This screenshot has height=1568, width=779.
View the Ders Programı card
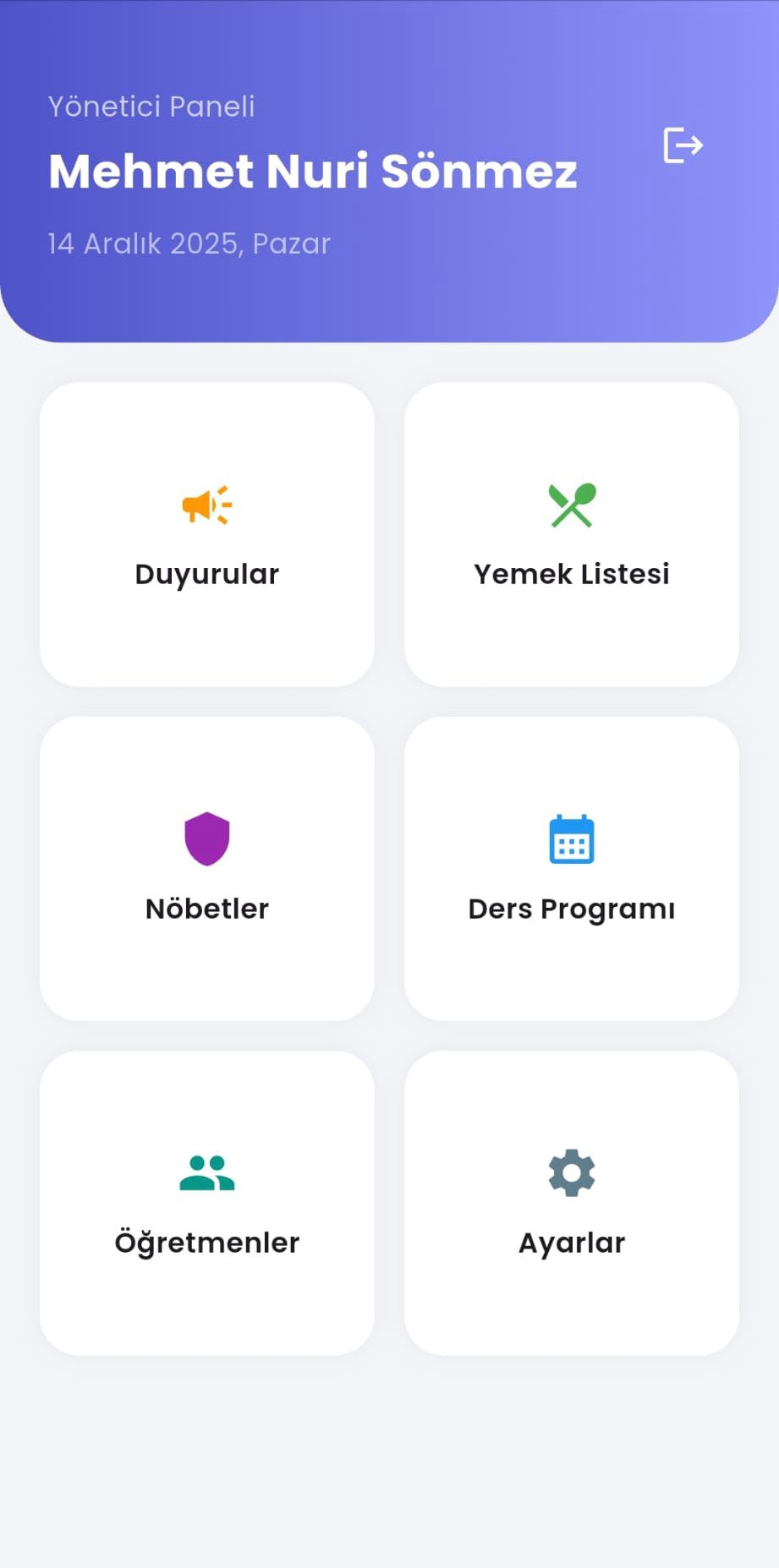pyautogui.click(x=572, y=868)
